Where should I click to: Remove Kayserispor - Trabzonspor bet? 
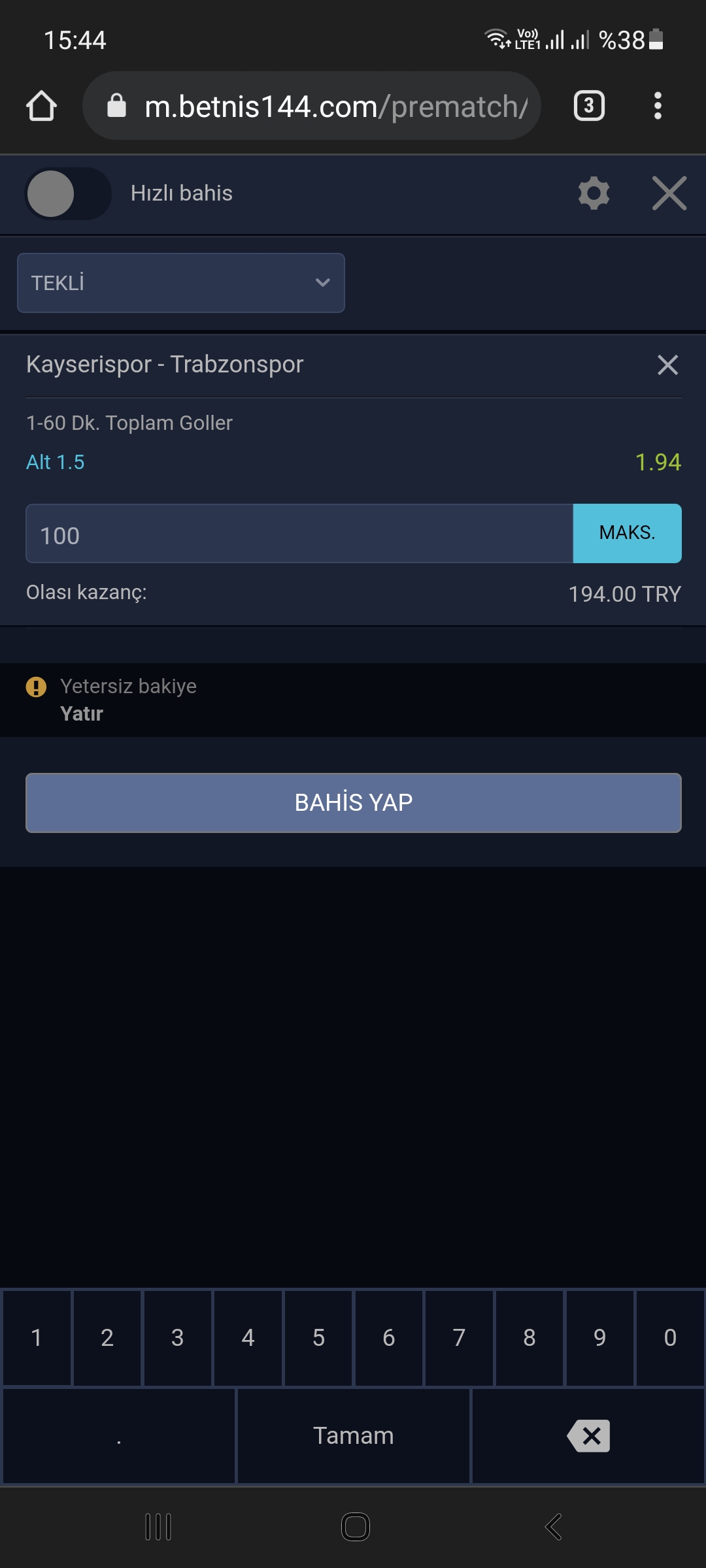[x=667, y=365]
